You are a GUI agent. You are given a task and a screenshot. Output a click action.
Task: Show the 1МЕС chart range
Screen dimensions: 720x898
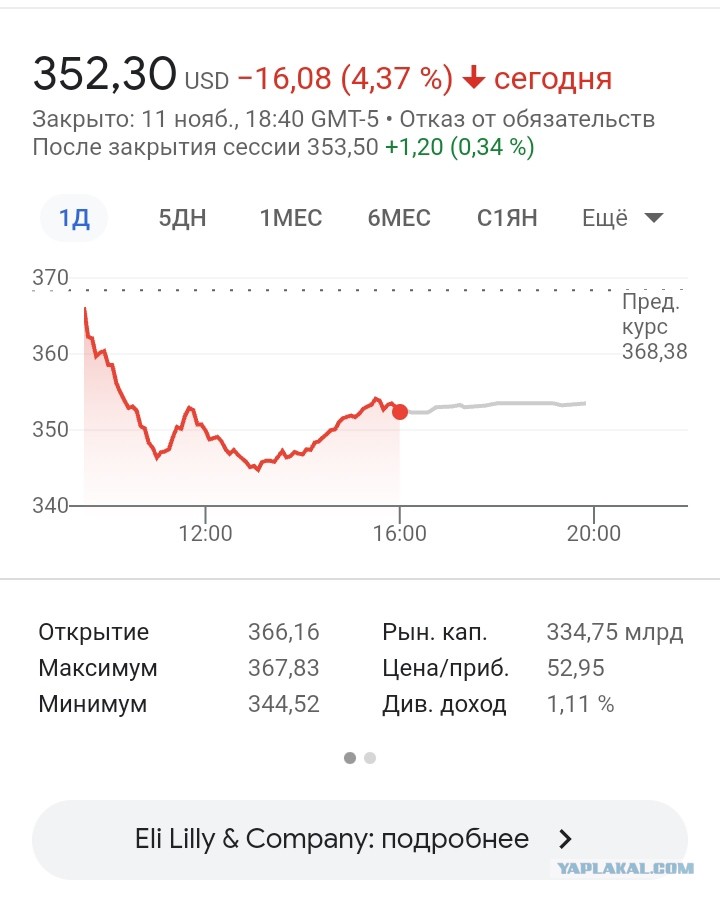coord(291,218)
